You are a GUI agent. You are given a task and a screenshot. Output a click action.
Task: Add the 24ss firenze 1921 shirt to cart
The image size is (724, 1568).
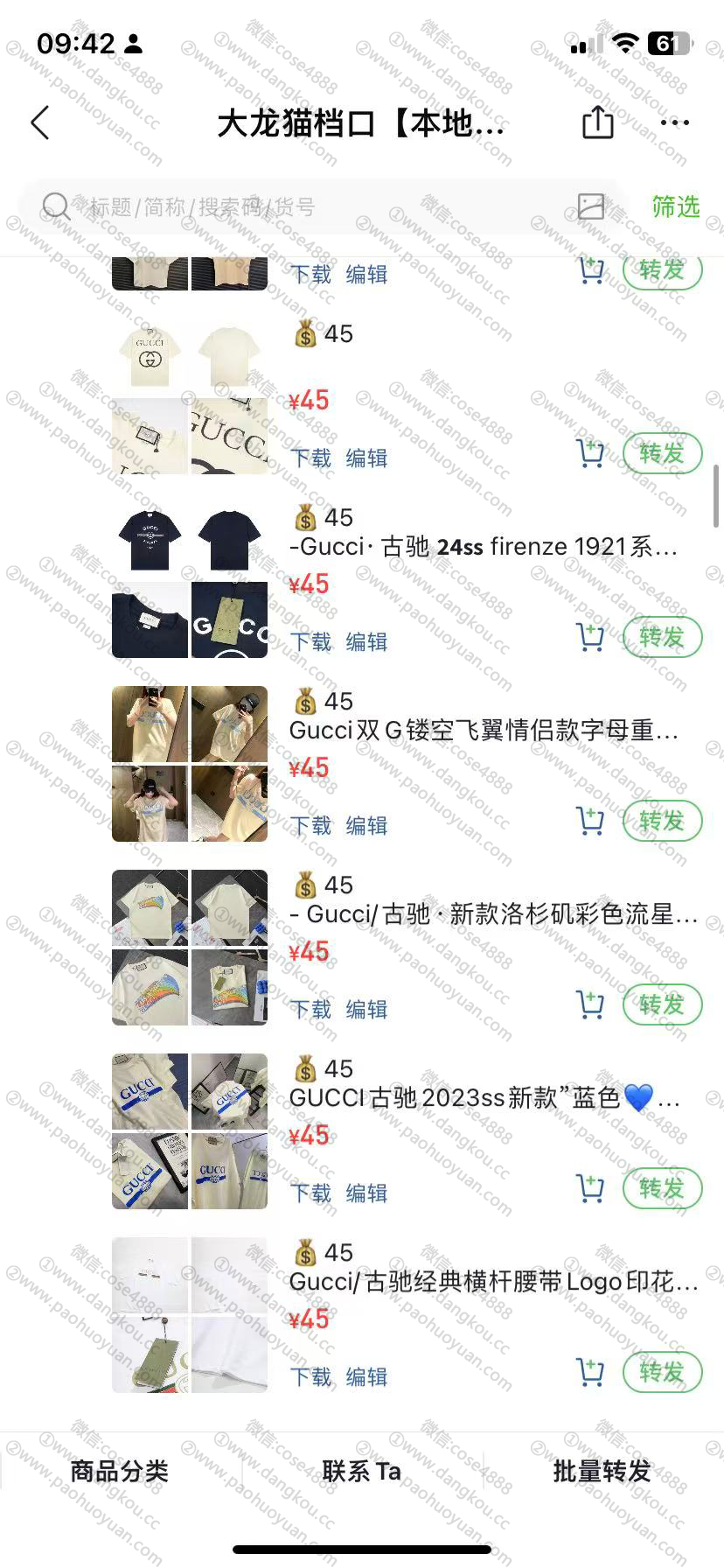(x=591, y=637)
